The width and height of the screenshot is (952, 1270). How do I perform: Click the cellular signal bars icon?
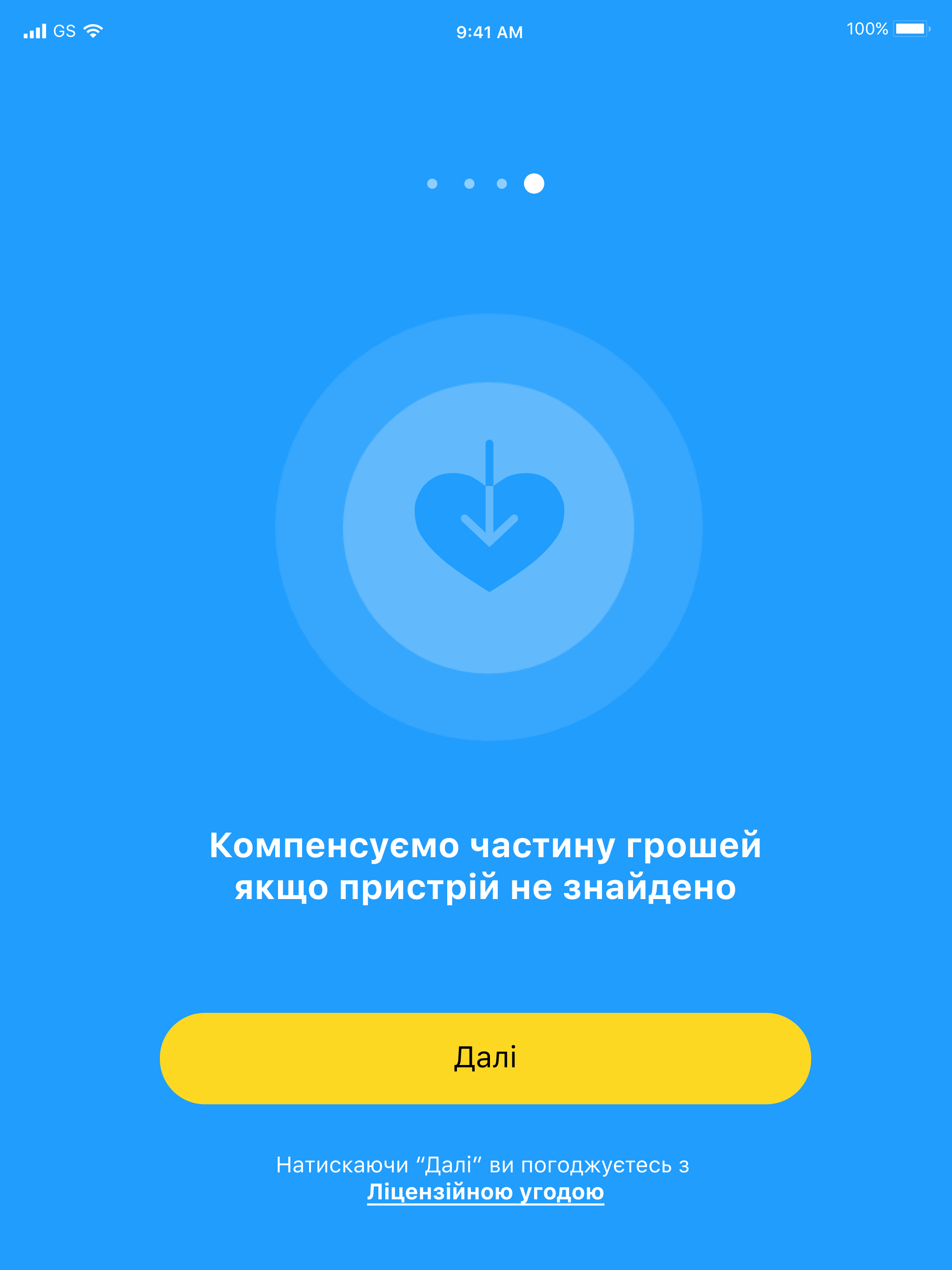click(x=33, y=32)
